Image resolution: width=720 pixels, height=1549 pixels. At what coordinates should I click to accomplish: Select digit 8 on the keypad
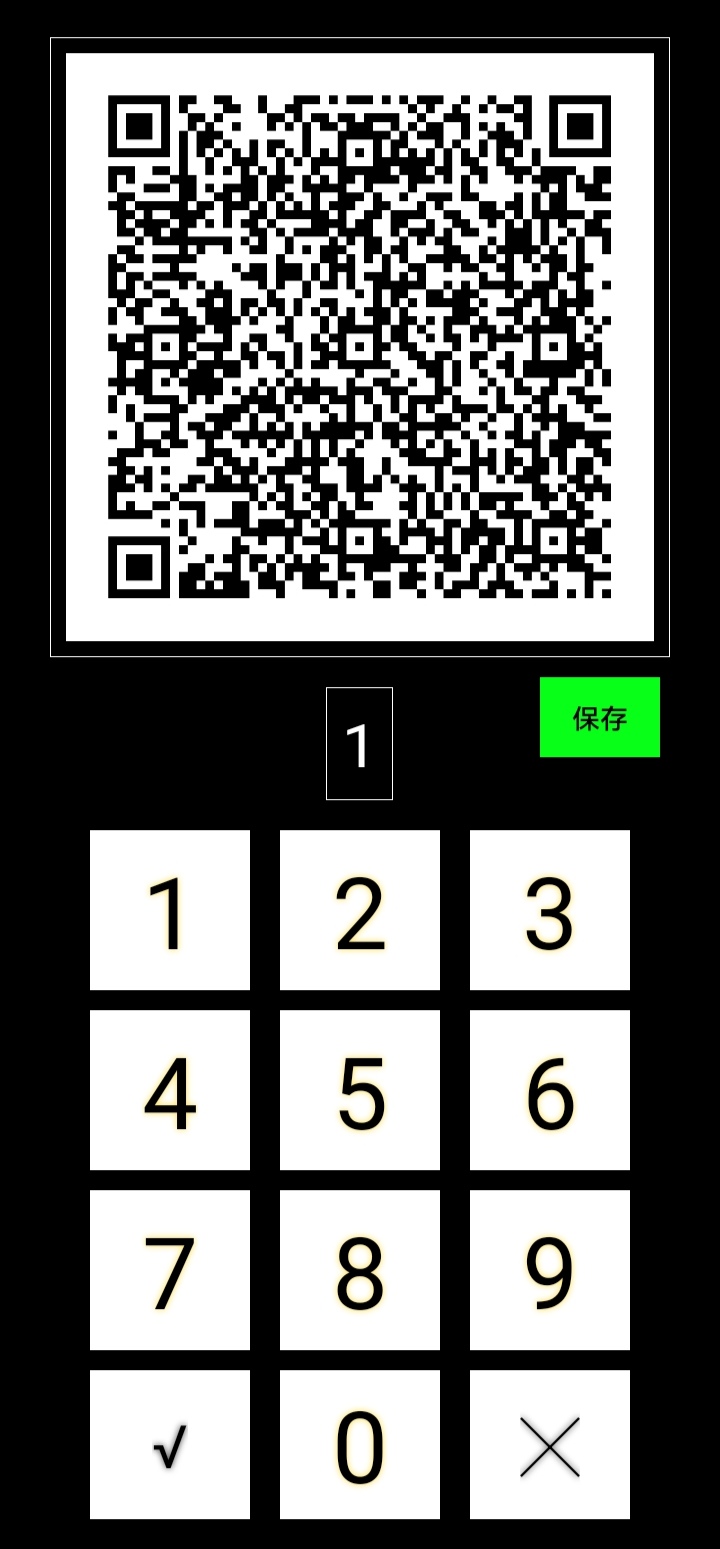360,1270
